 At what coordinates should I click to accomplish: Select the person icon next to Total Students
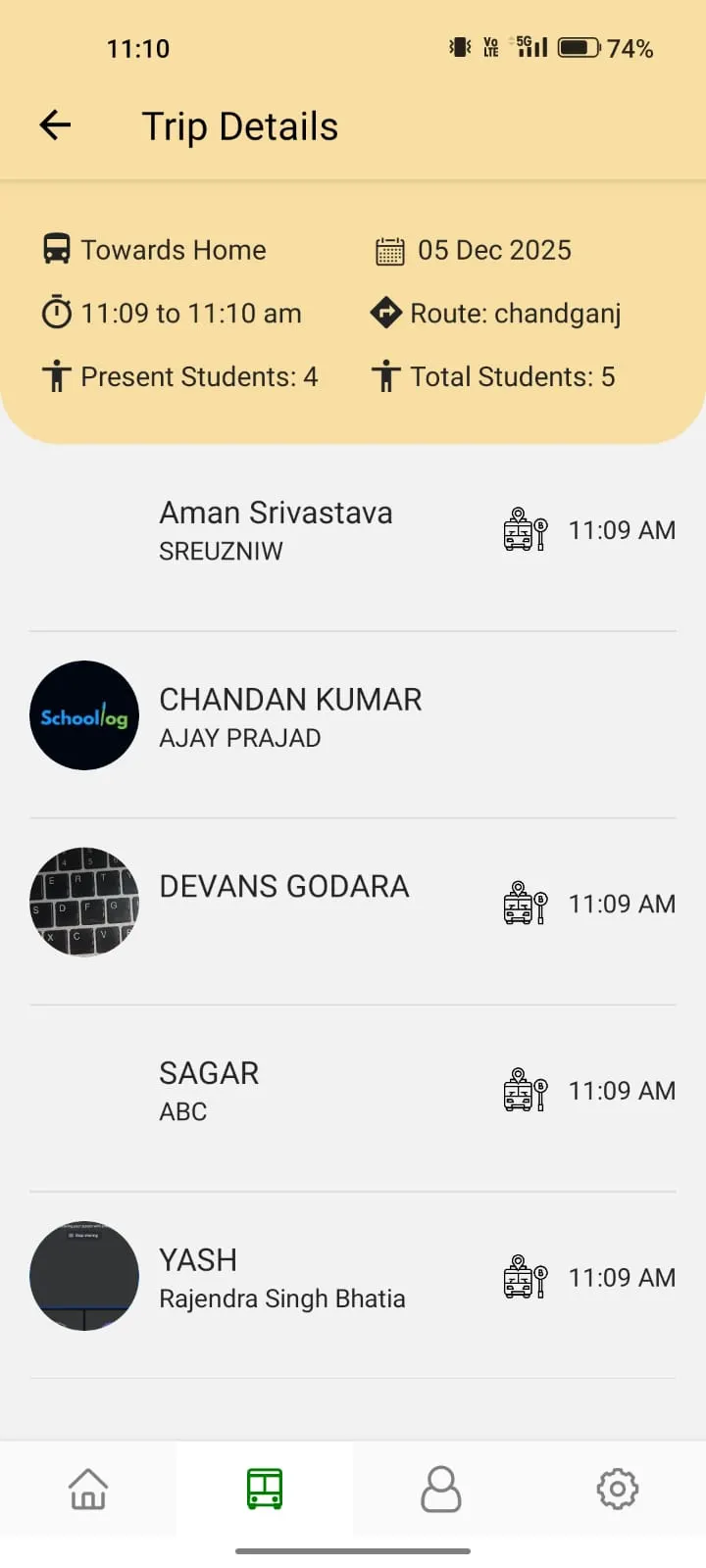[x=388, y=375]
